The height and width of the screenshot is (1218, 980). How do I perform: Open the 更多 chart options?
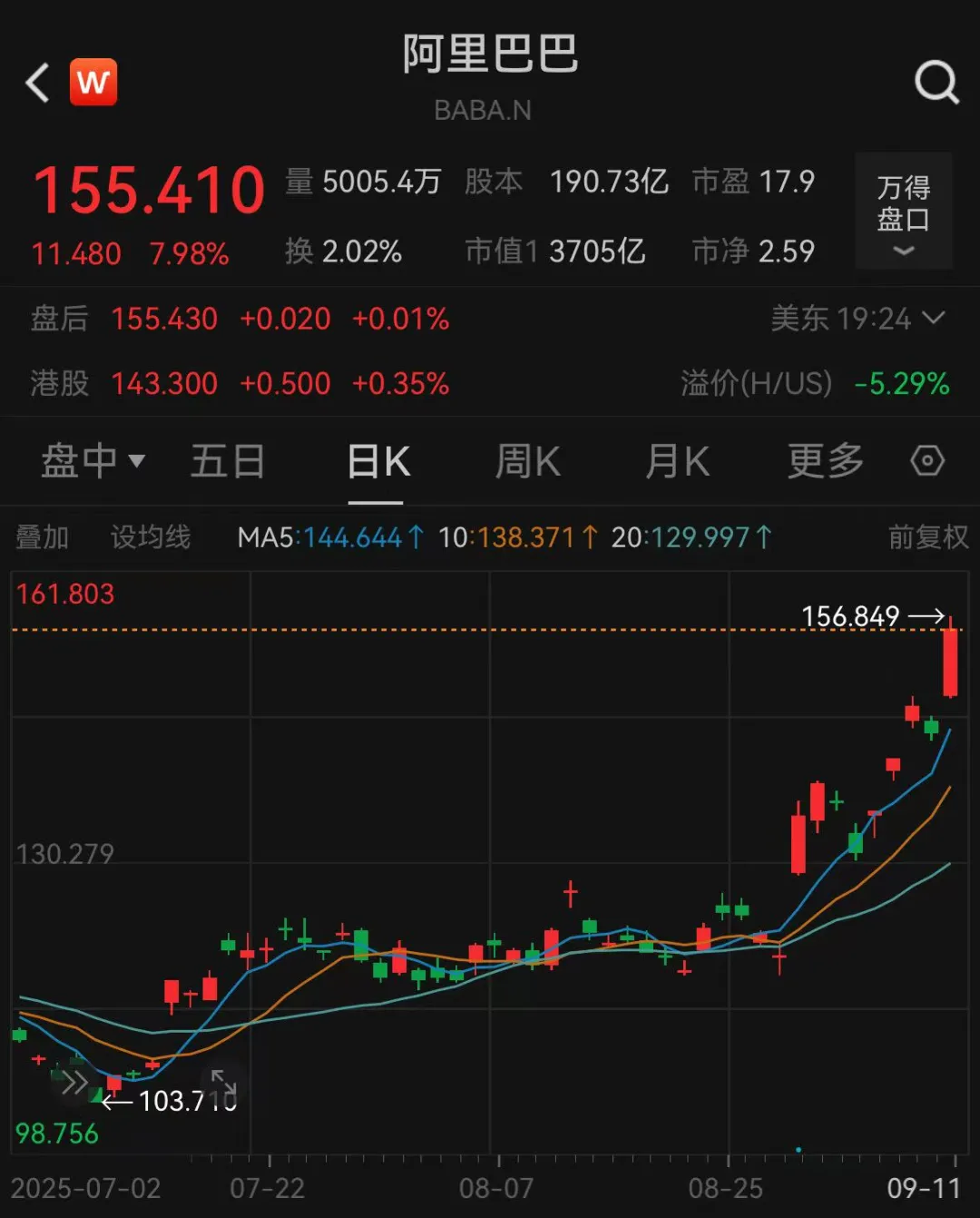[825, 461]
